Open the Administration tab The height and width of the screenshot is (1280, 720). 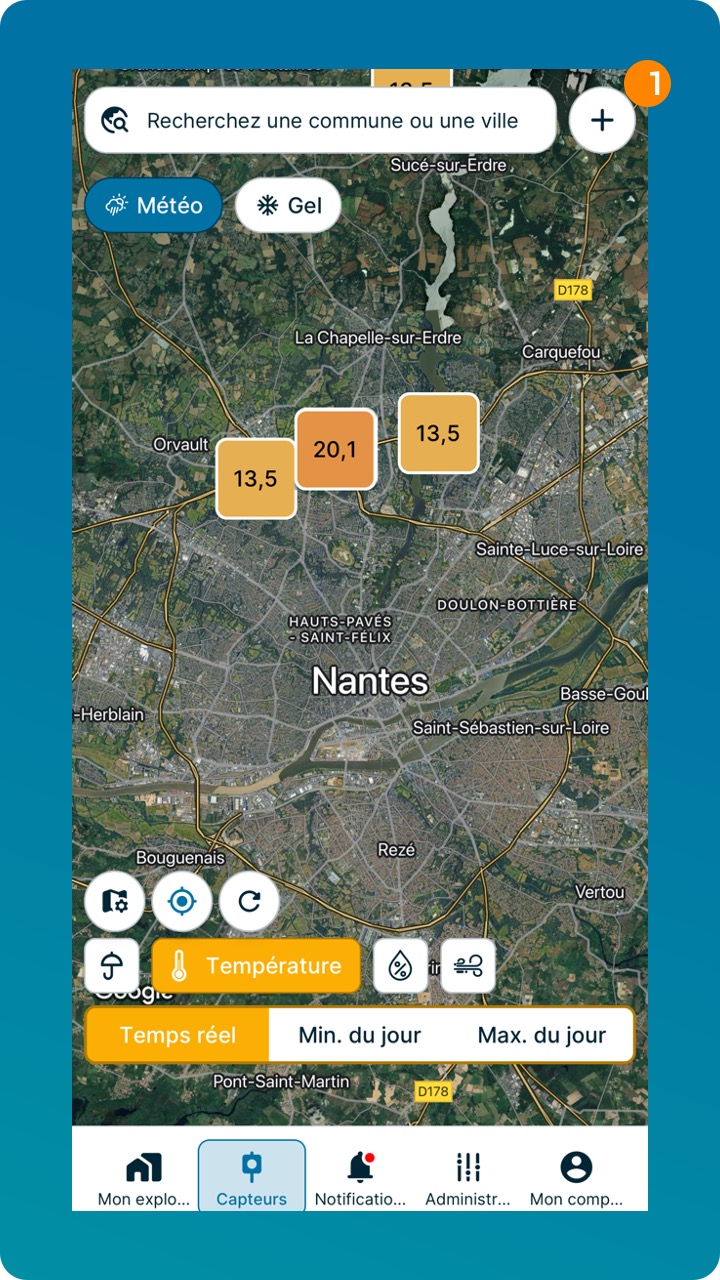(x=468, y=1178)
